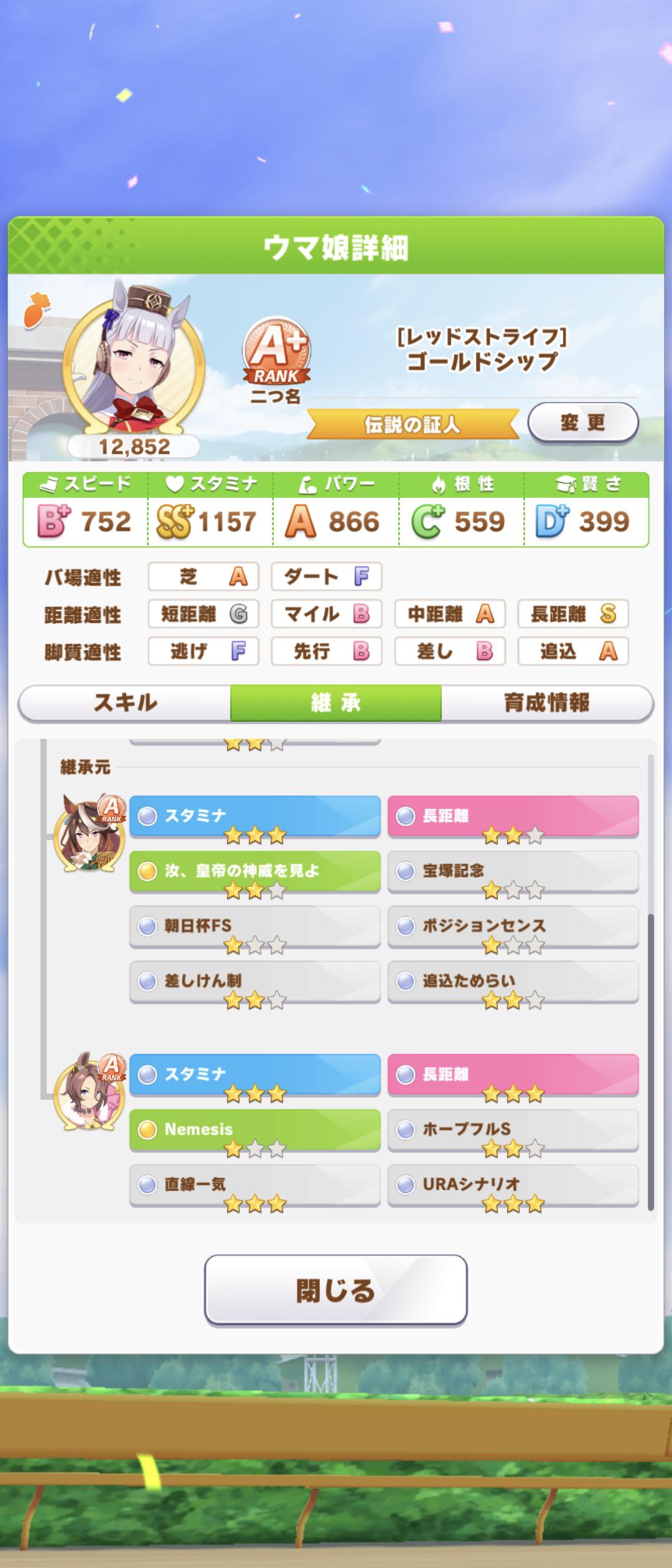This screenshot has height=1568, width=672.
Task: Tap the 変更 button beside the title
Action: pyautogui.click(x=582, y=424)
